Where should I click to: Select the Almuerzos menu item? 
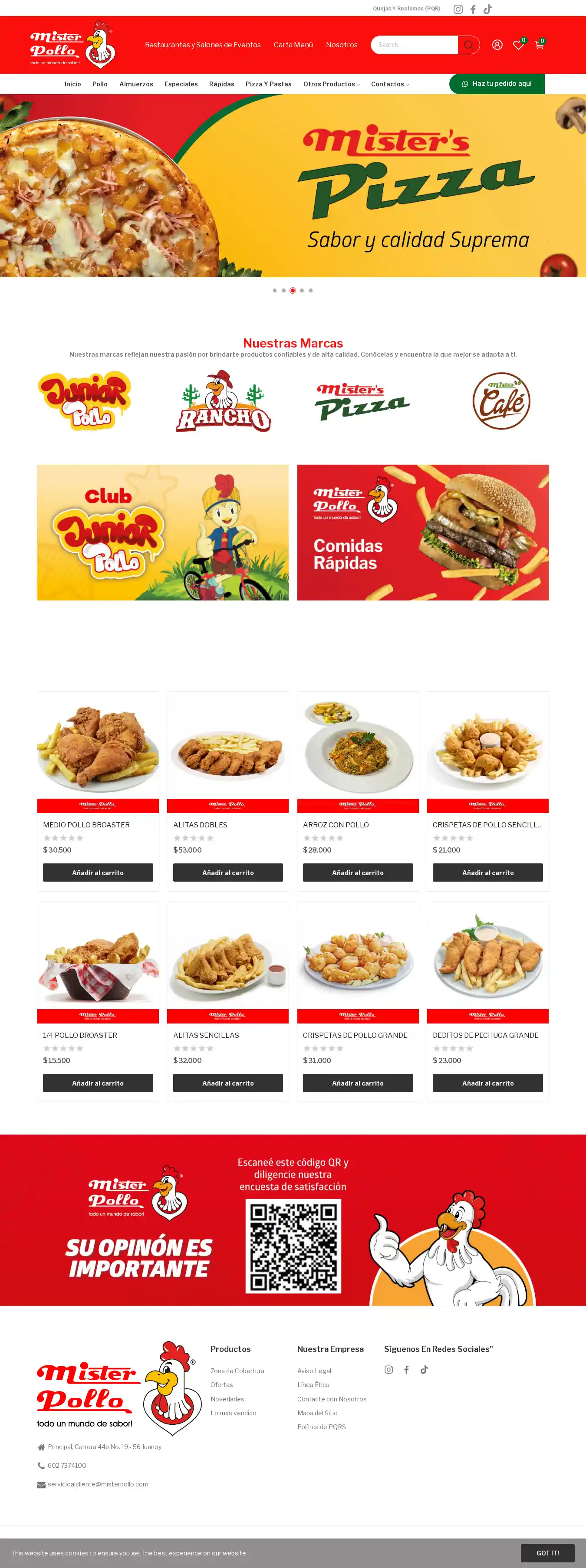[136, 84]
